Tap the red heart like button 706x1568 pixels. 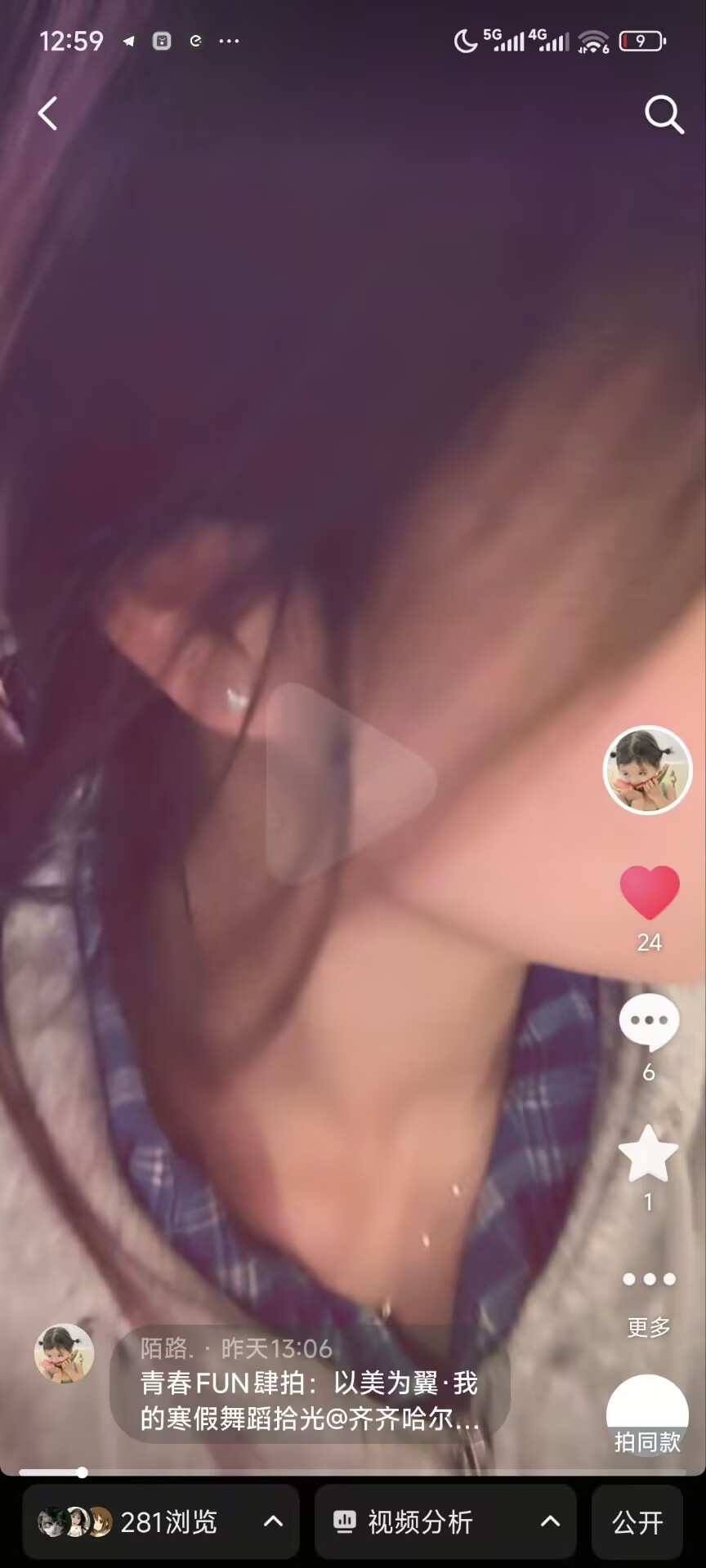coord(650,893)
